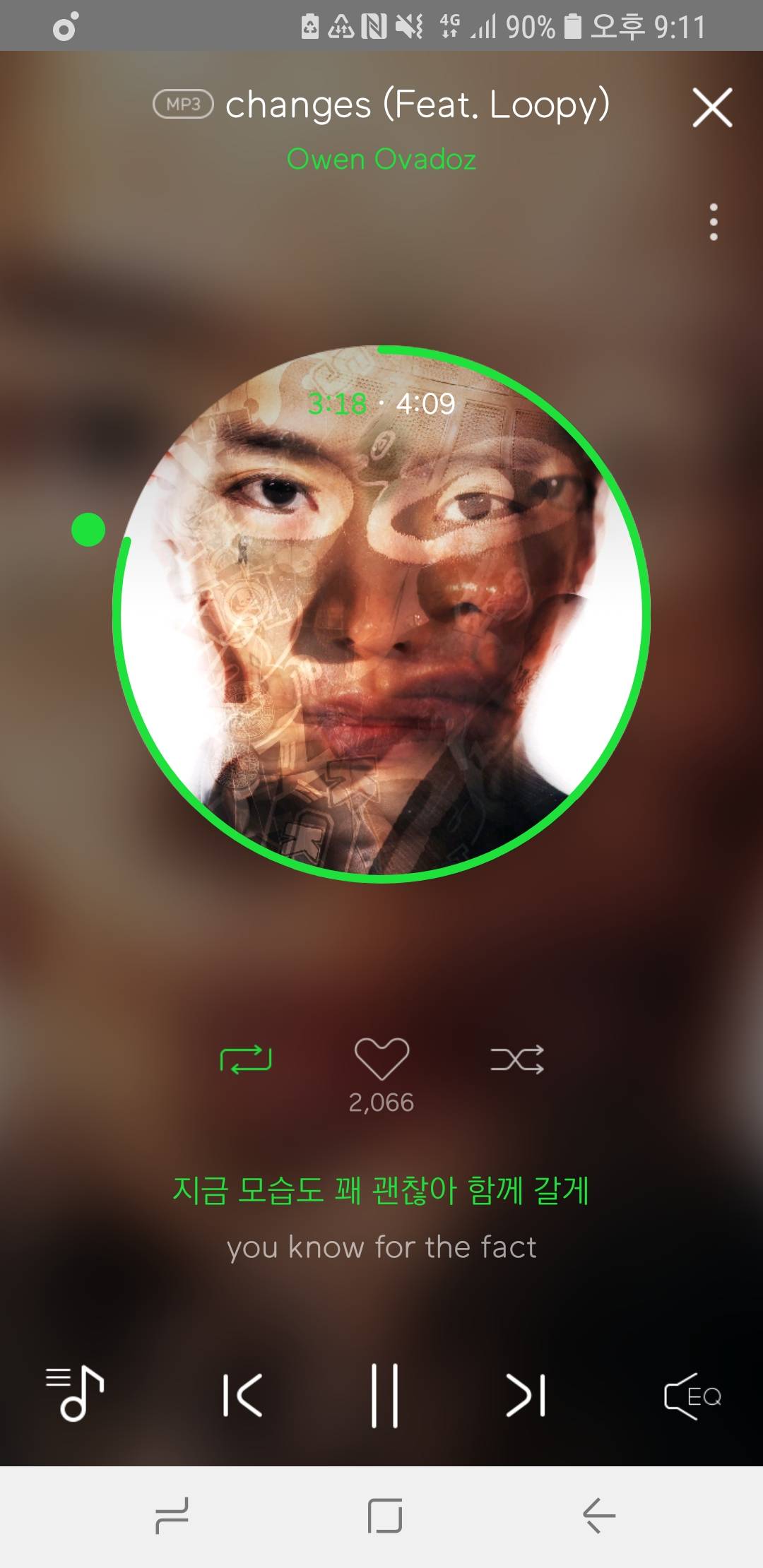Screen dimensions: 763x1568
Task: Go back with the system back button
Action: (599, 1516)
